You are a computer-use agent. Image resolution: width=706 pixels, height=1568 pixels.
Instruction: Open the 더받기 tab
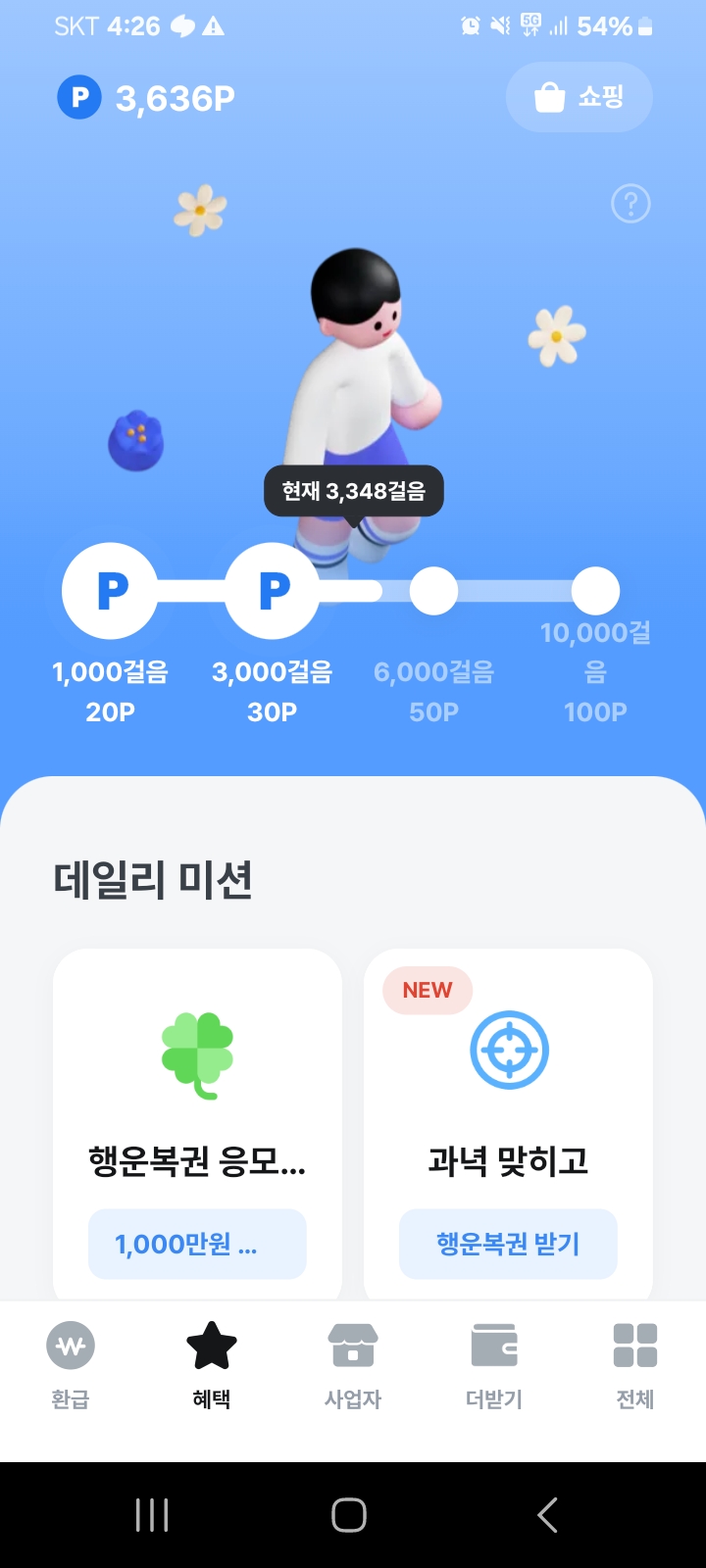click(x=494, y=1364)
